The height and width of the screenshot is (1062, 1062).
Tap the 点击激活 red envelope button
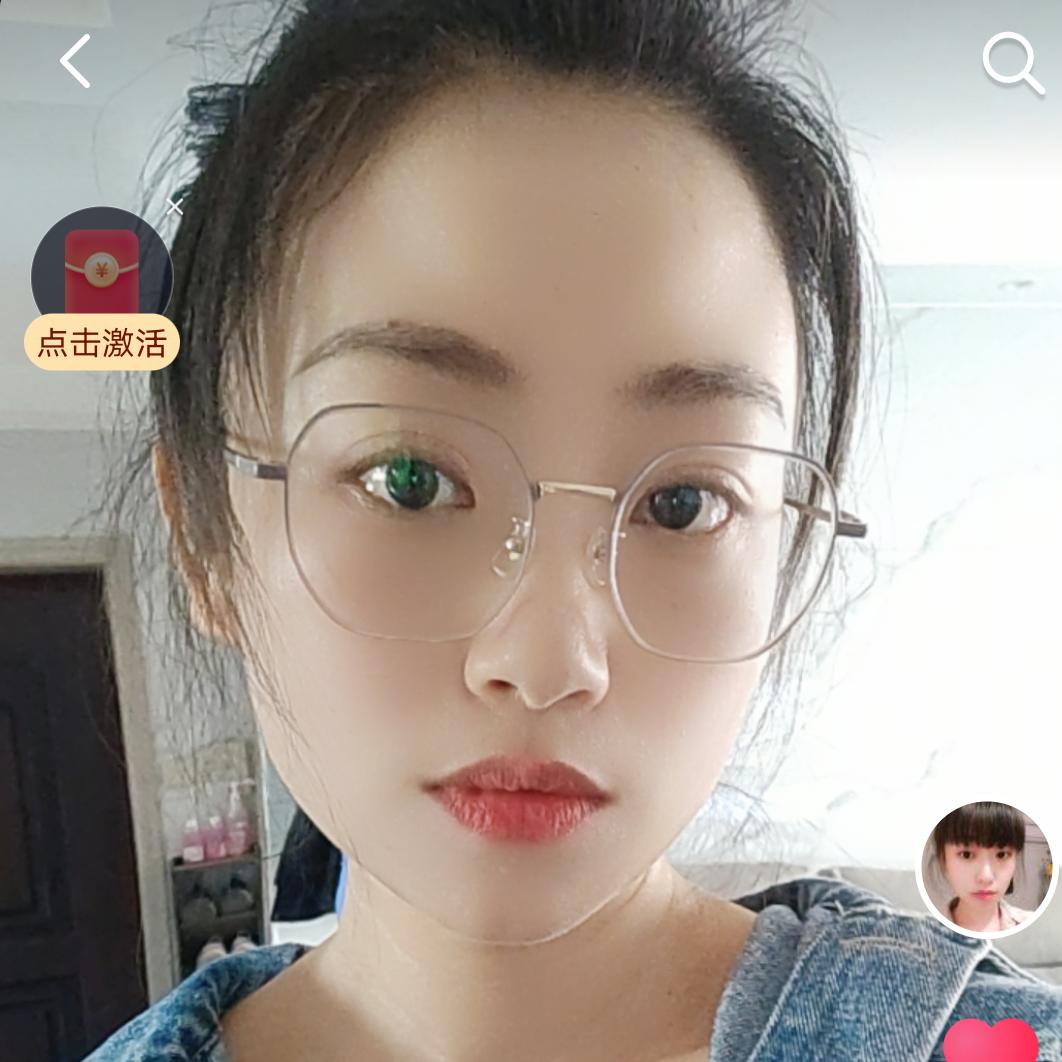tap(102, 342)
